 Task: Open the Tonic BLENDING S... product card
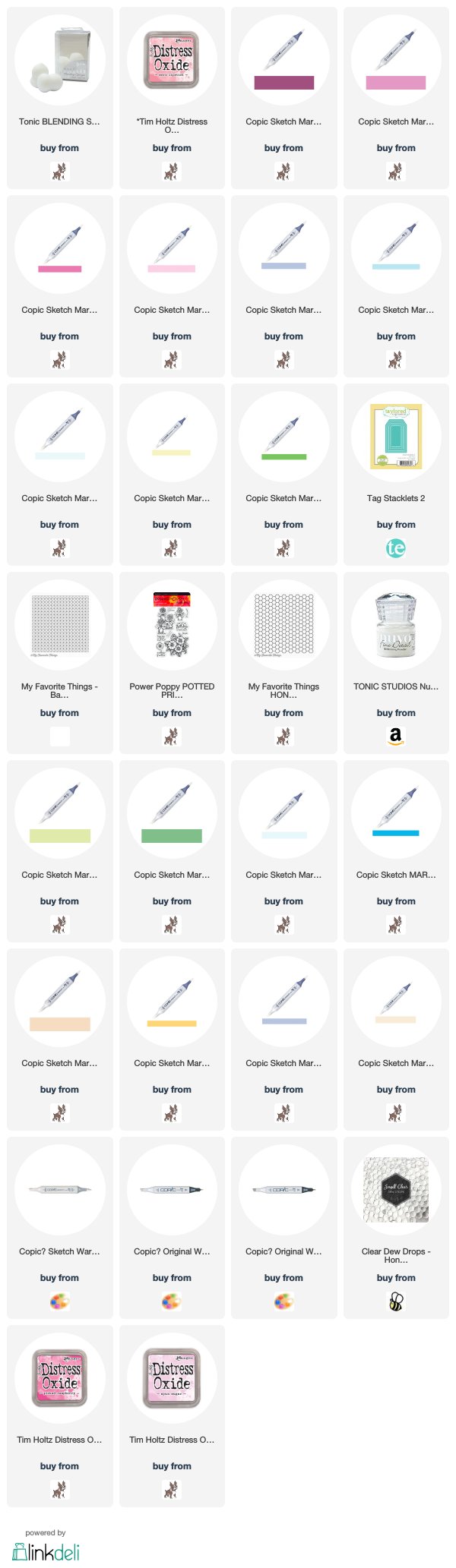(x=59, y=61)
